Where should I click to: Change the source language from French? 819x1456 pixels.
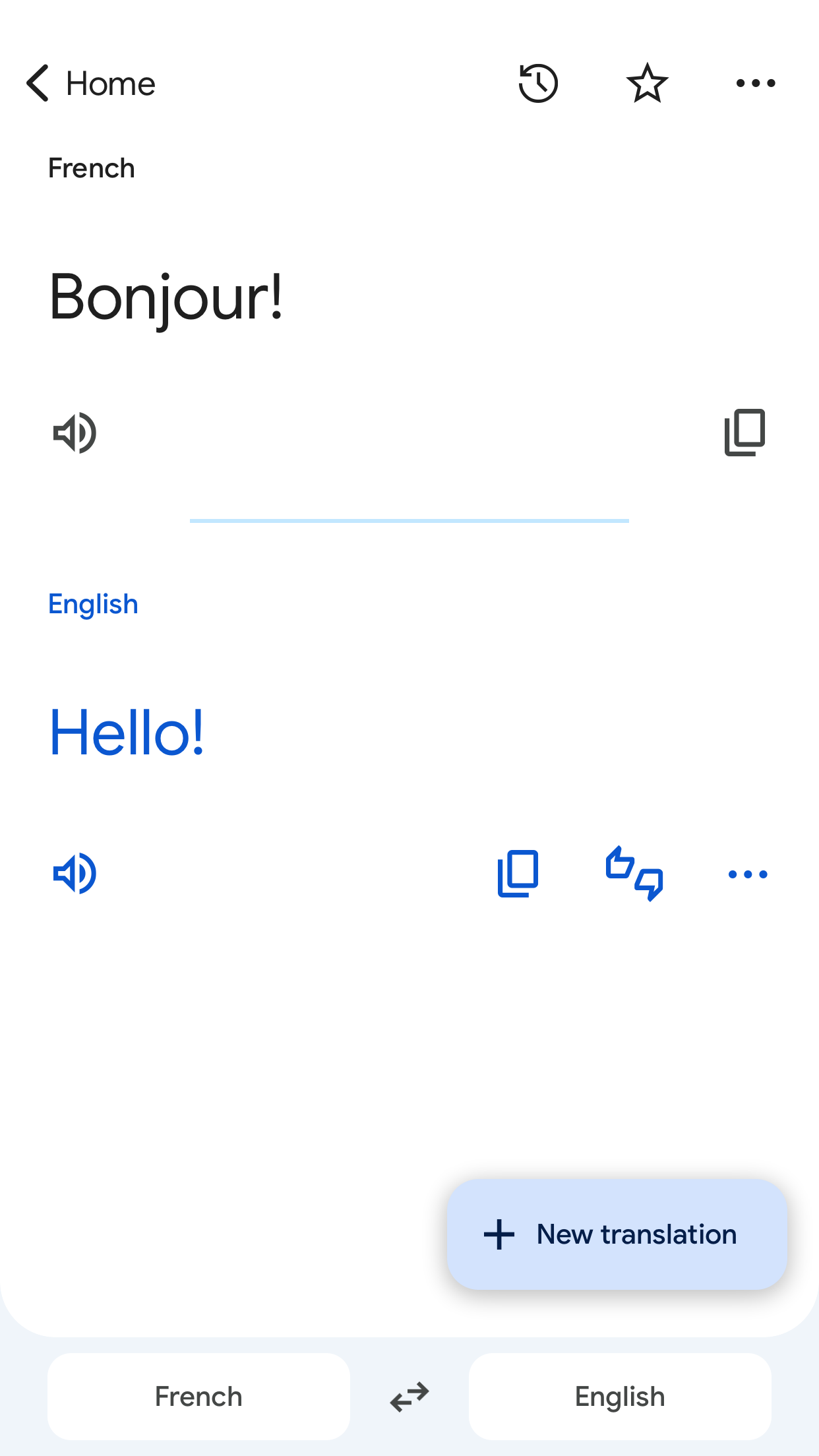[198, 1397]
